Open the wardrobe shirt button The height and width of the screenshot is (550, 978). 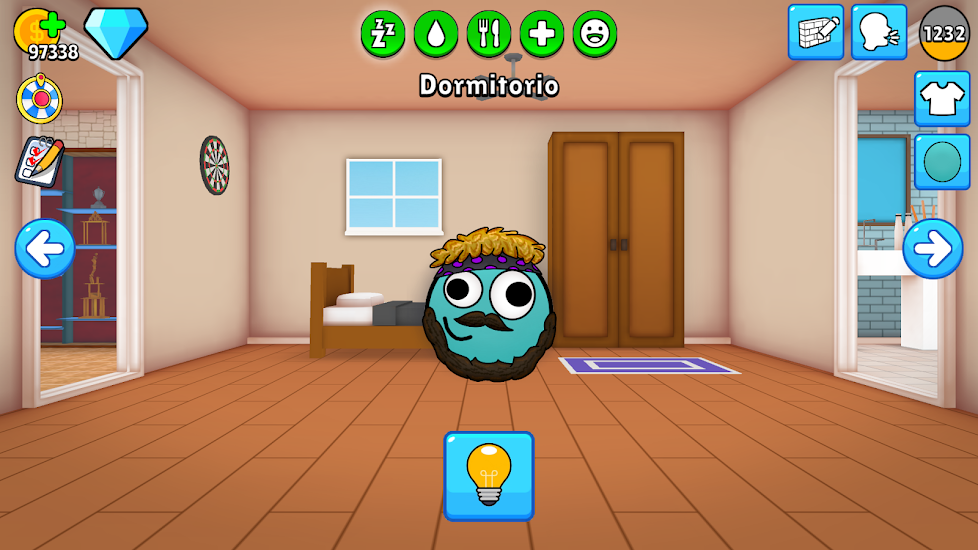tap(941, 98)
